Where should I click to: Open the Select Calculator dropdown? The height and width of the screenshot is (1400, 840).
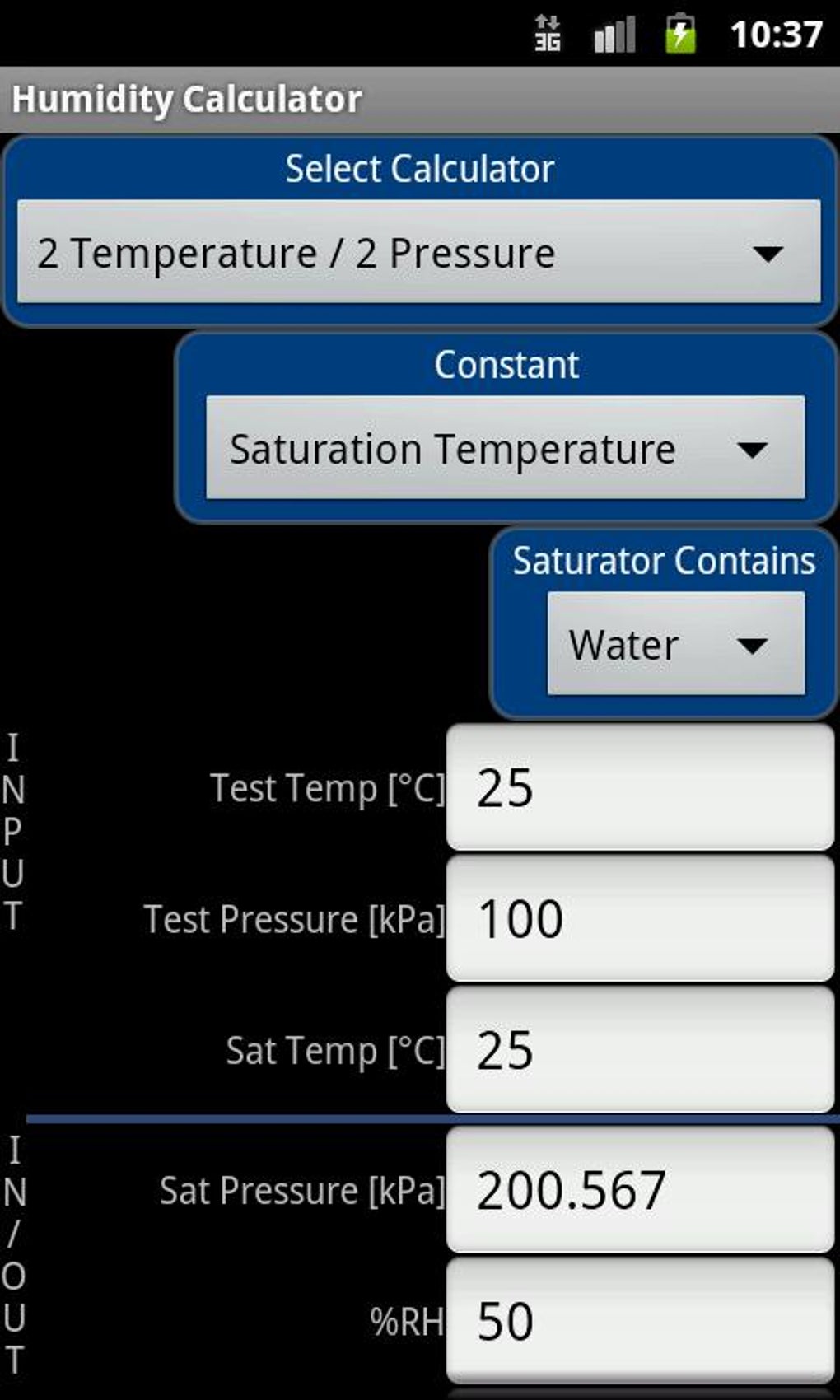click(x=419, y=252)
